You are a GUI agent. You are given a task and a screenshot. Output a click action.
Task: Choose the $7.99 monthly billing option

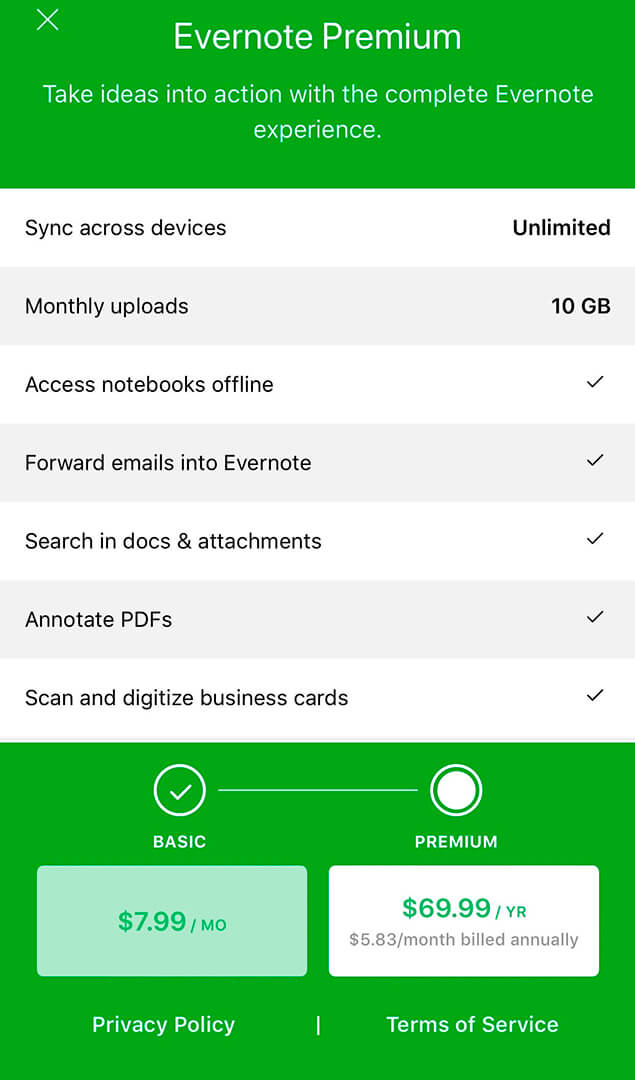point(172,921)
